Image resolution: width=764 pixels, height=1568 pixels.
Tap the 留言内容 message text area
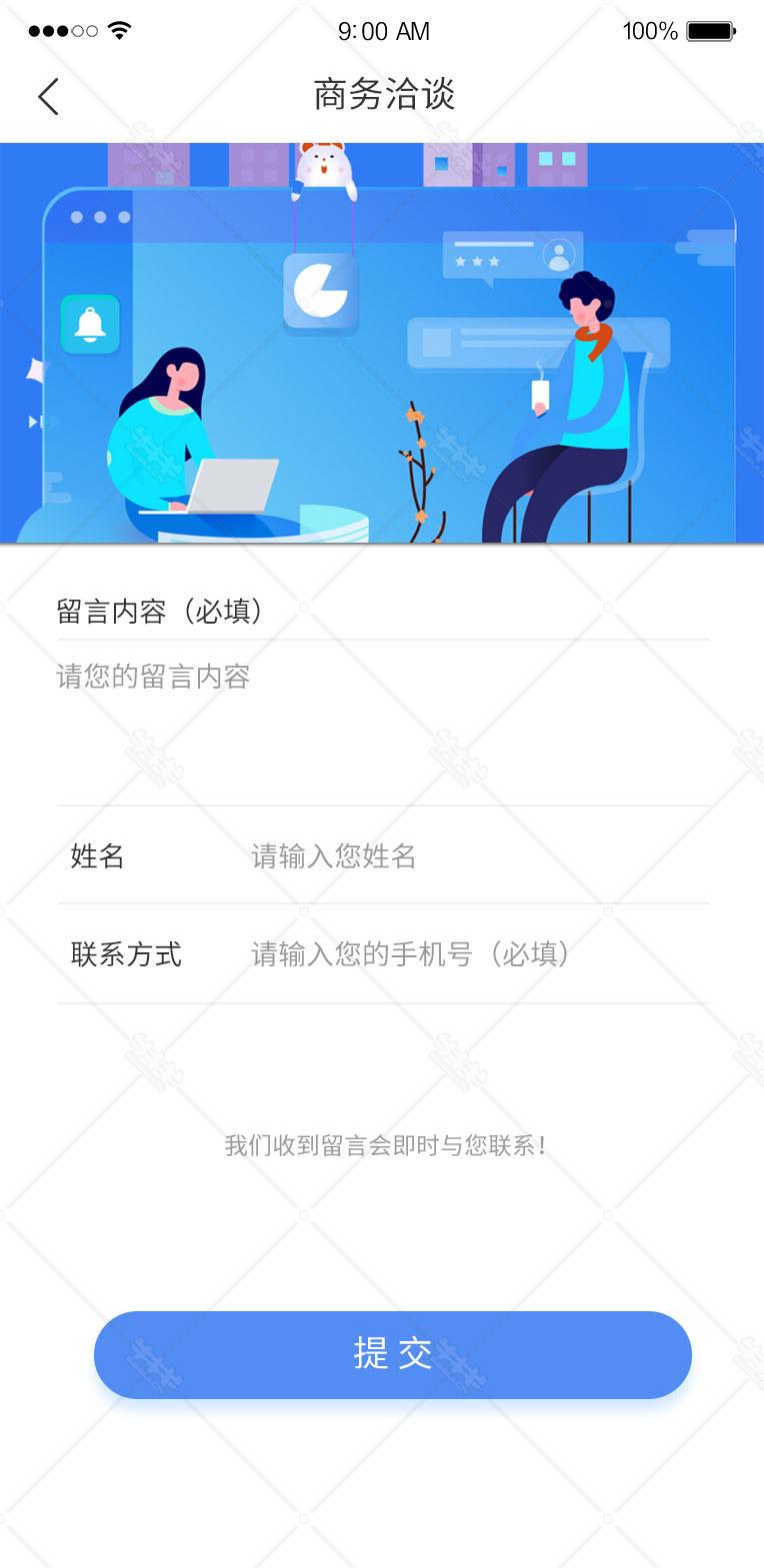pyautogui.click(x=380, y=720)
